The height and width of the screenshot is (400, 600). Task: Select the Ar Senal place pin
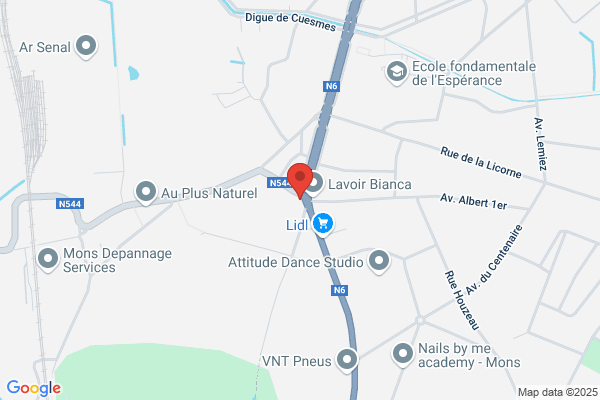click(86, 47)
